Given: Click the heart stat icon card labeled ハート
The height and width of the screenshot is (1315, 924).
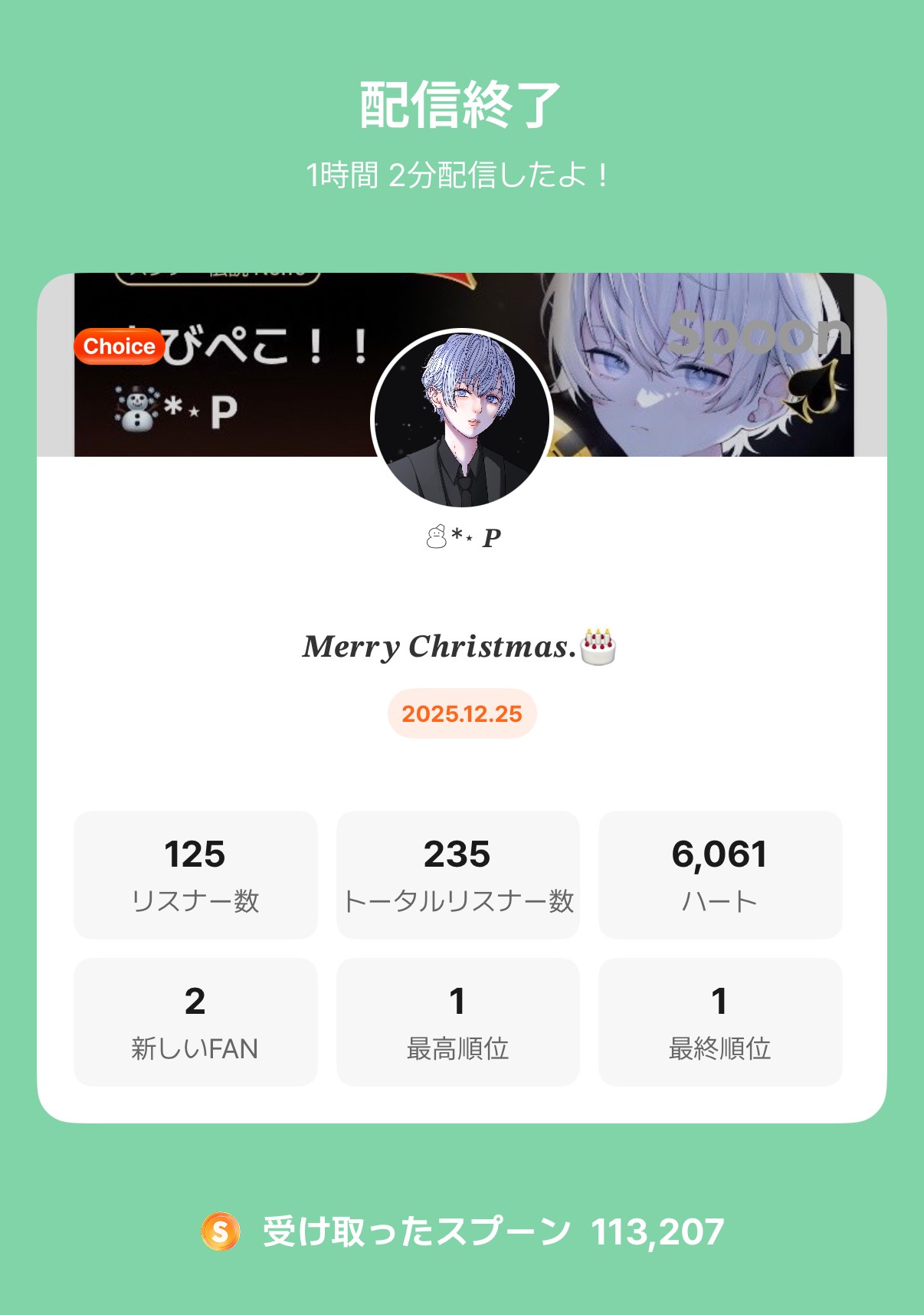Looking at the screenshot, I should point(720,874).
